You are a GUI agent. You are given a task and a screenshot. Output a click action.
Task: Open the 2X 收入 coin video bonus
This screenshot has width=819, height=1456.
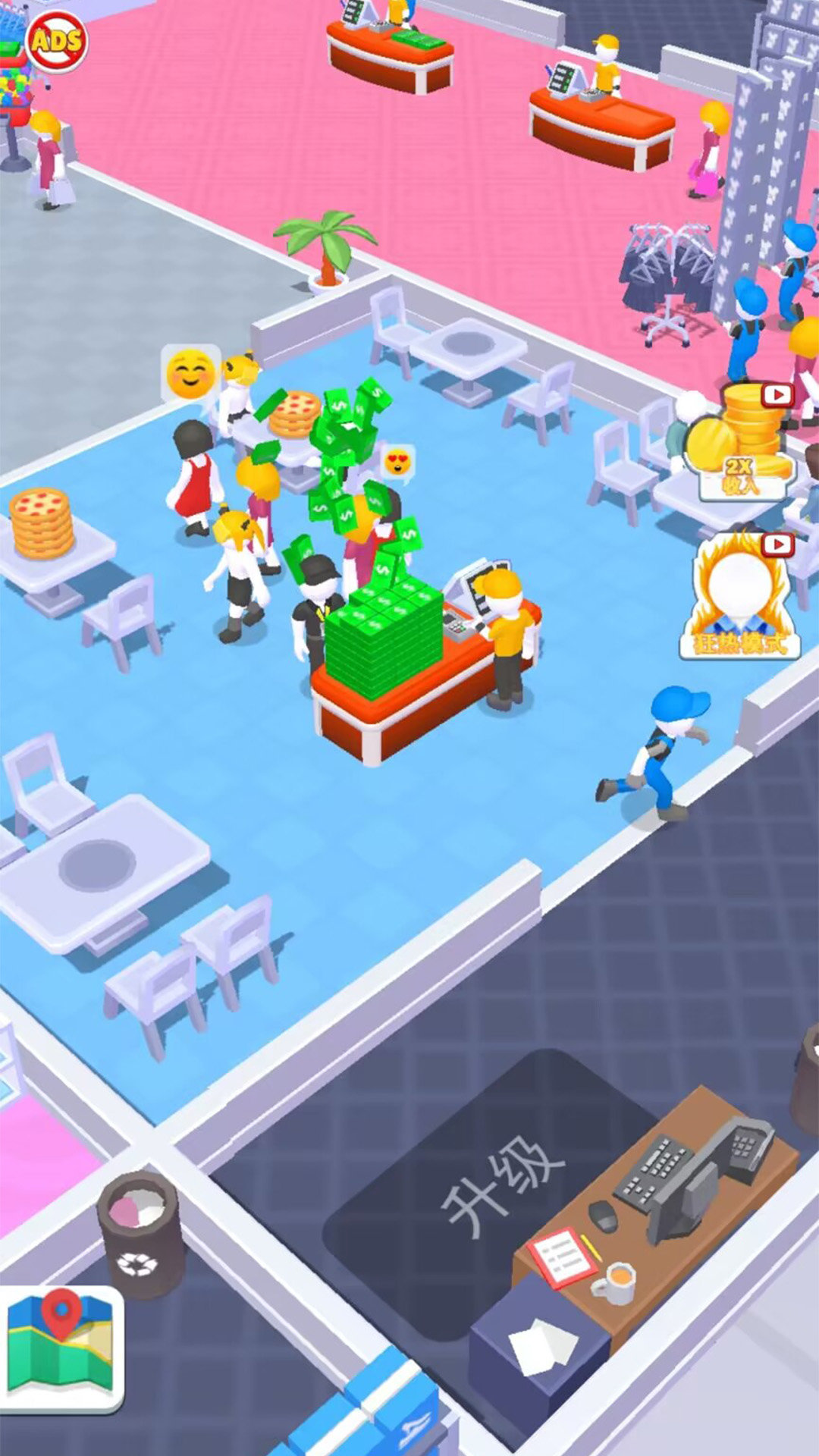pos(739,444)
